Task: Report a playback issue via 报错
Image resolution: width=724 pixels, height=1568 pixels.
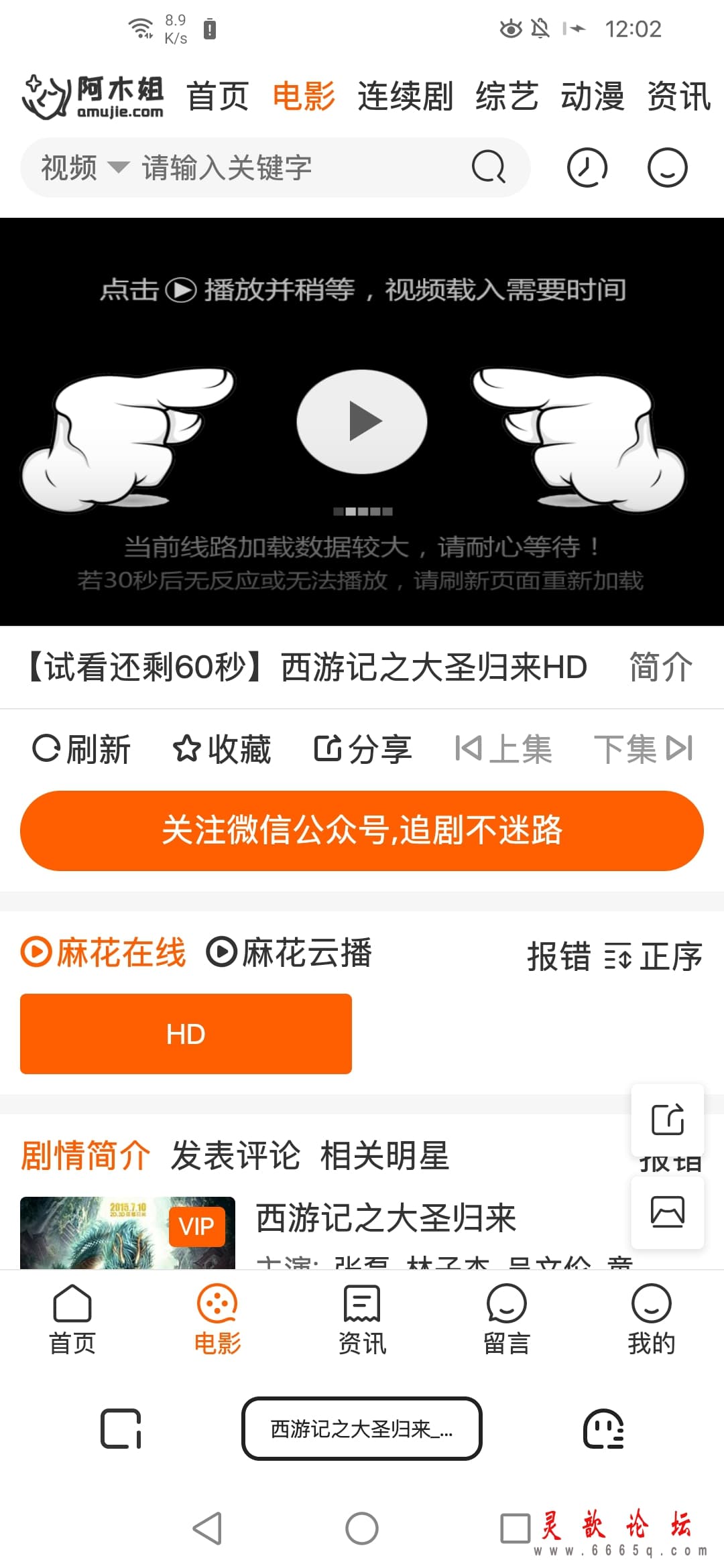Action: click(x=558, y=956)
